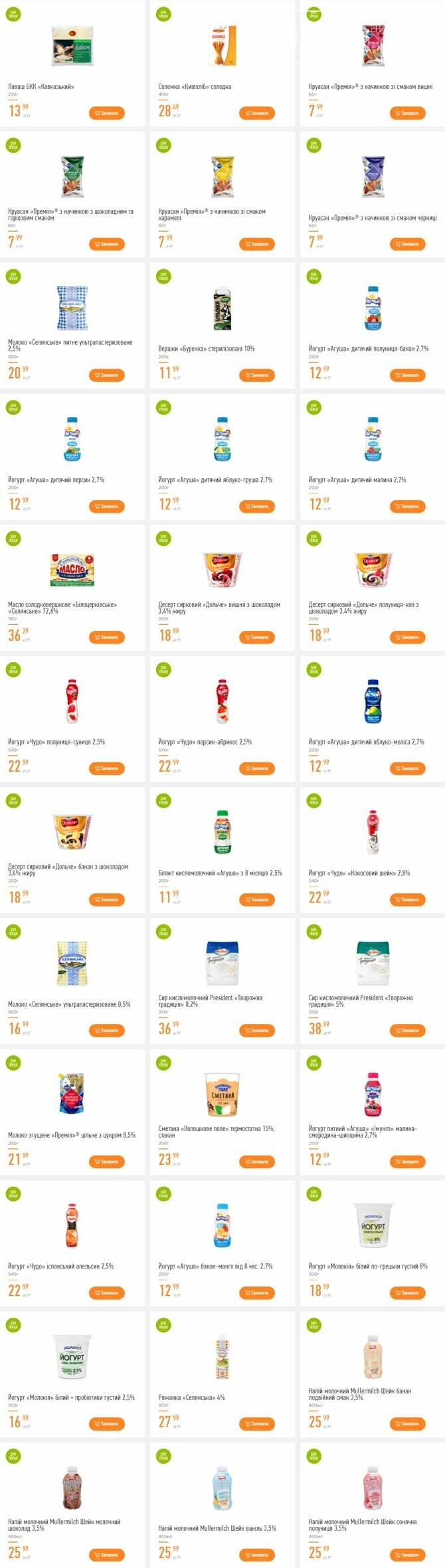Order Соломка «Київхліб» солодка
The image size is (445, 1568).
pyautogui.click(x=256, y=113)
